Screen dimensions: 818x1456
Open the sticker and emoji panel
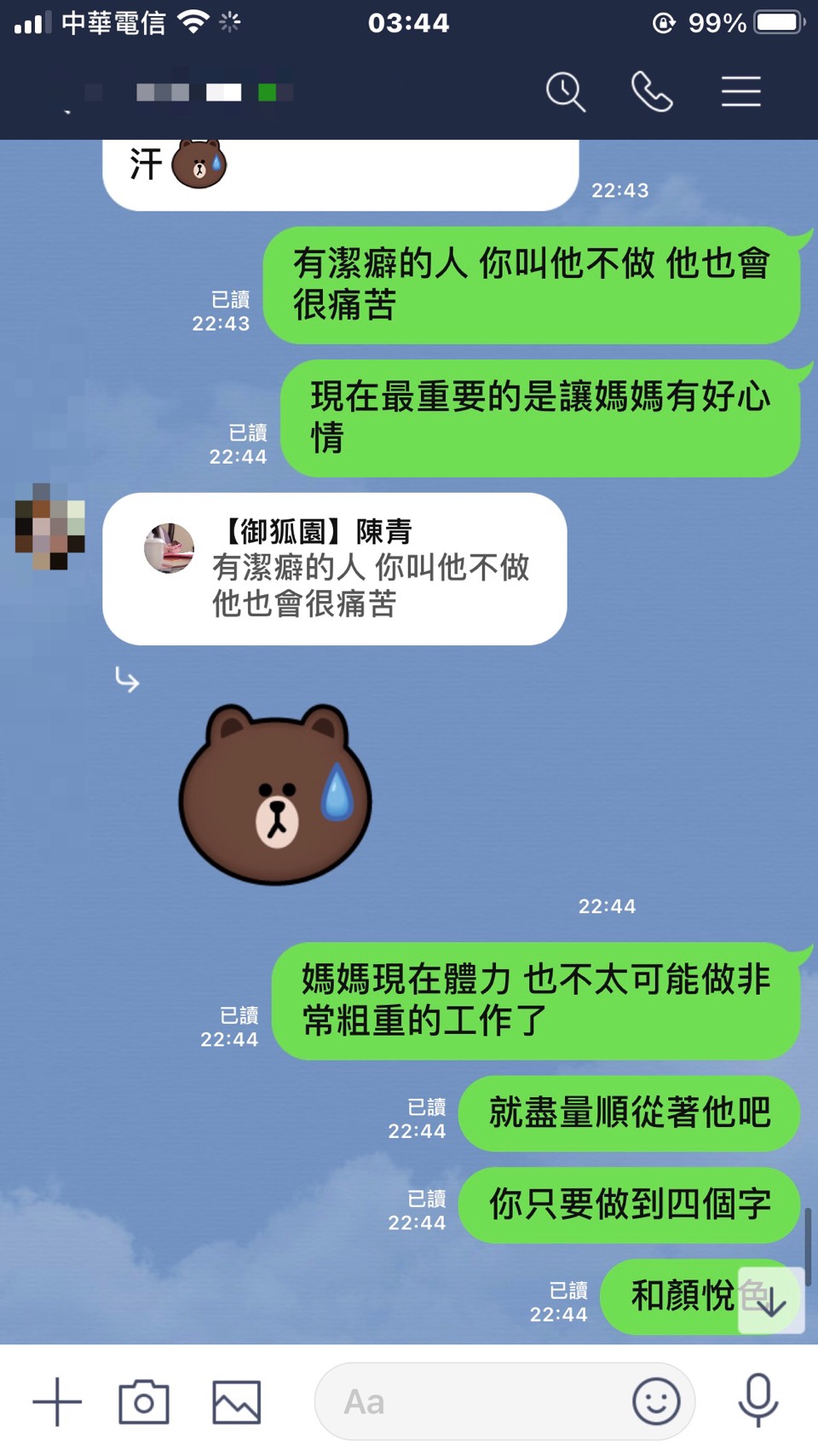656,1401
